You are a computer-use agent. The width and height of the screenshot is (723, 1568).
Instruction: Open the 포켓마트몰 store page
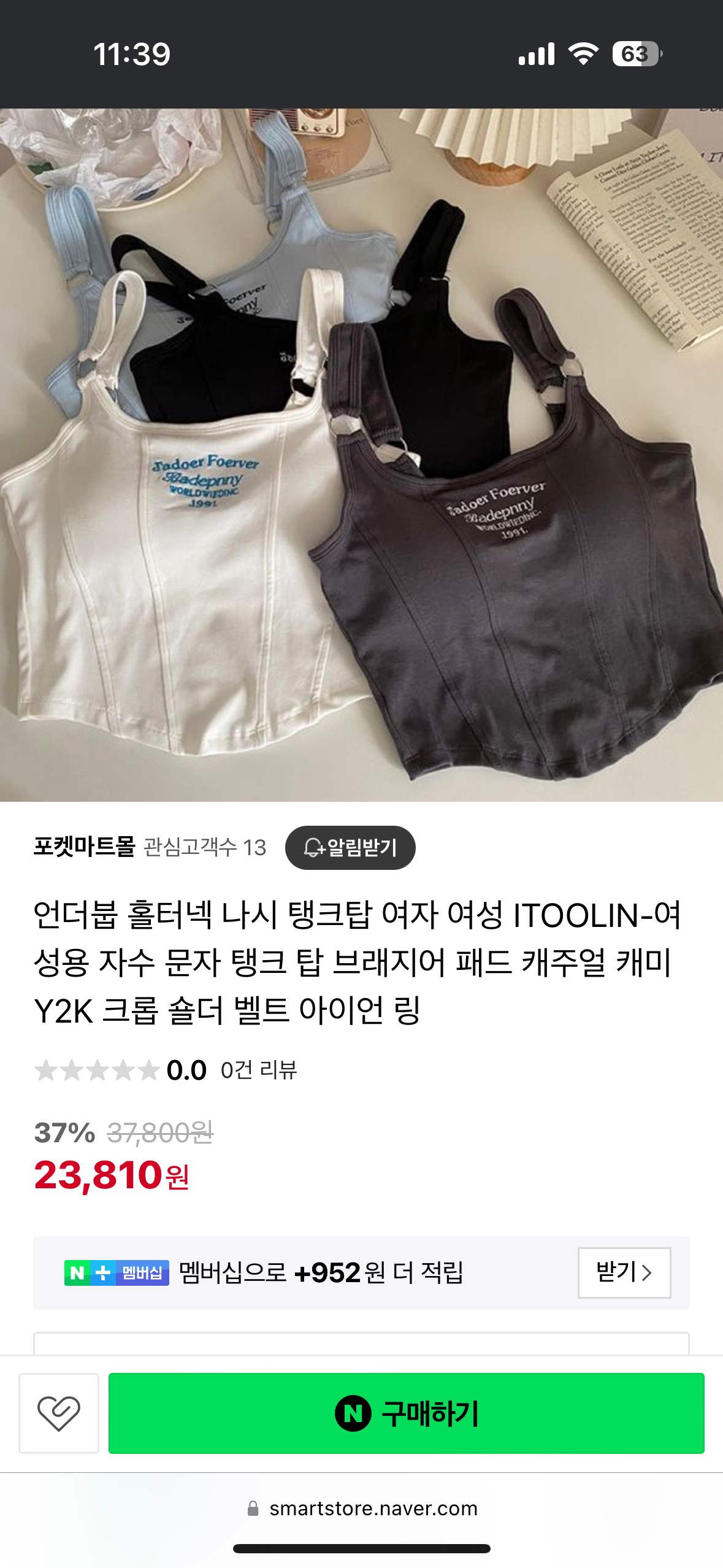tap(85, 847)
